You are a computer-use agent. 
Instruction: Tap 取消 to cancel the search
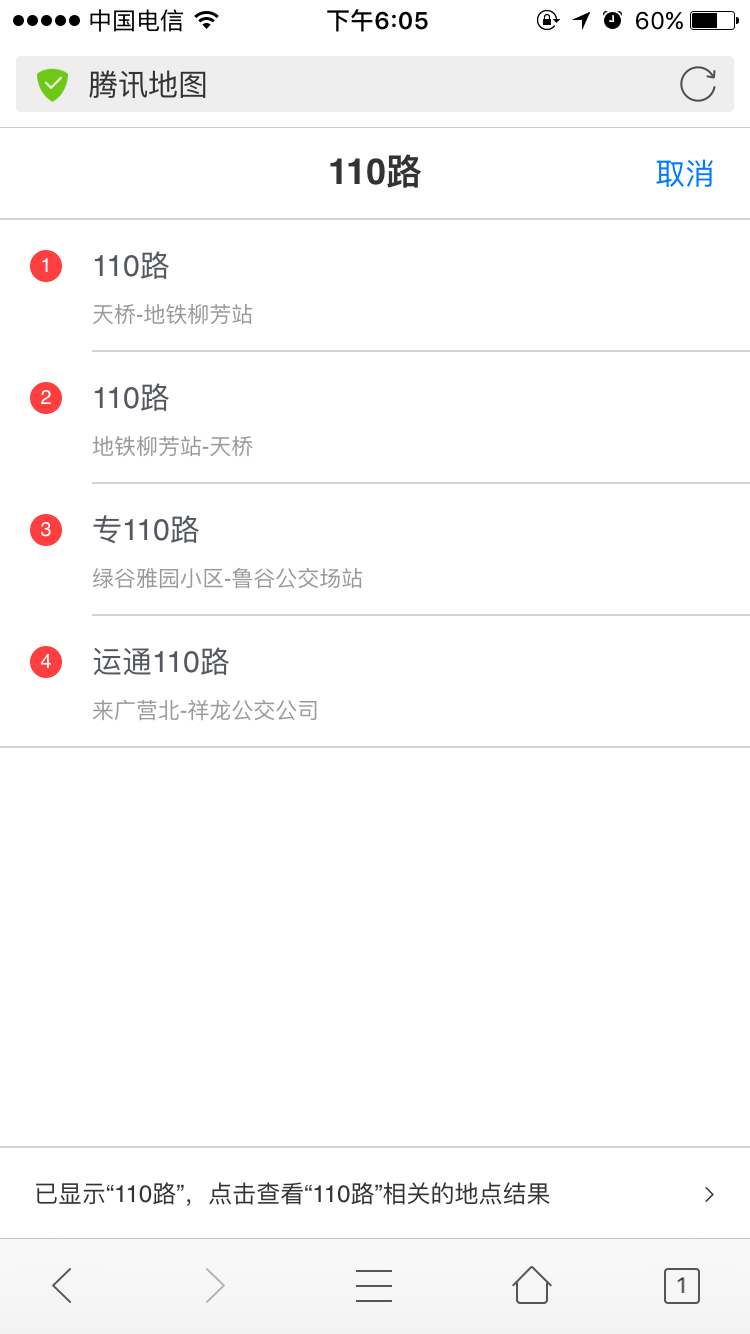click(684, 174)
